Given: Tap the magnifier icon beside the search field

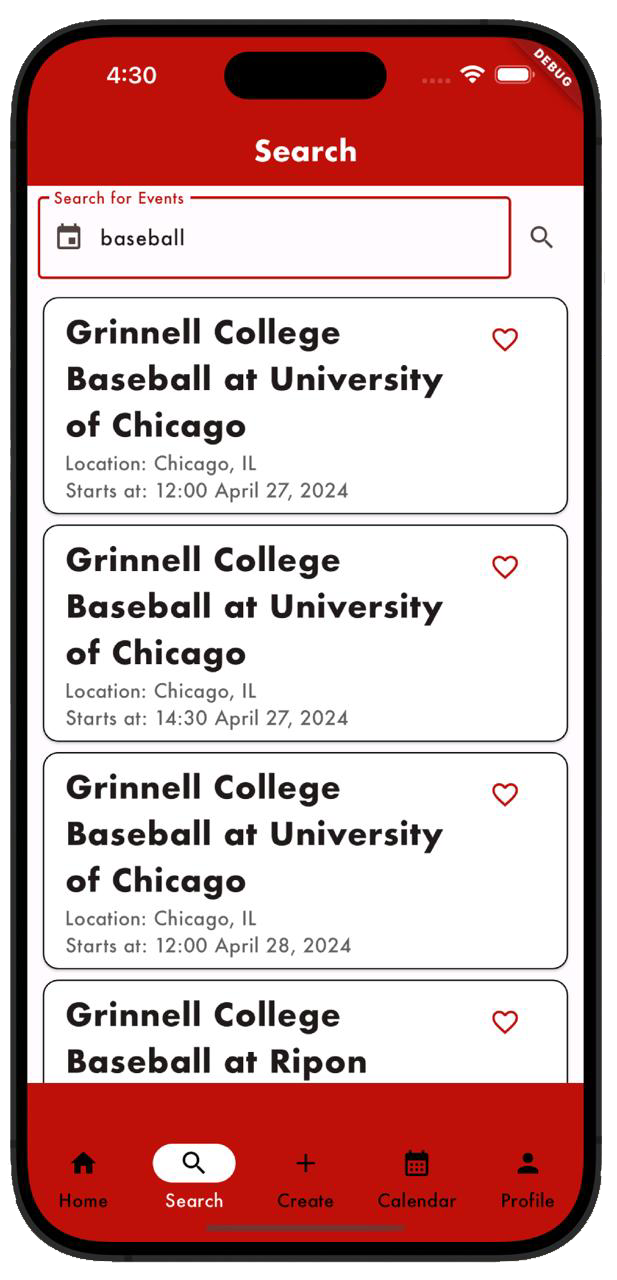Looking at the screenshot, I should click(541, 238).
